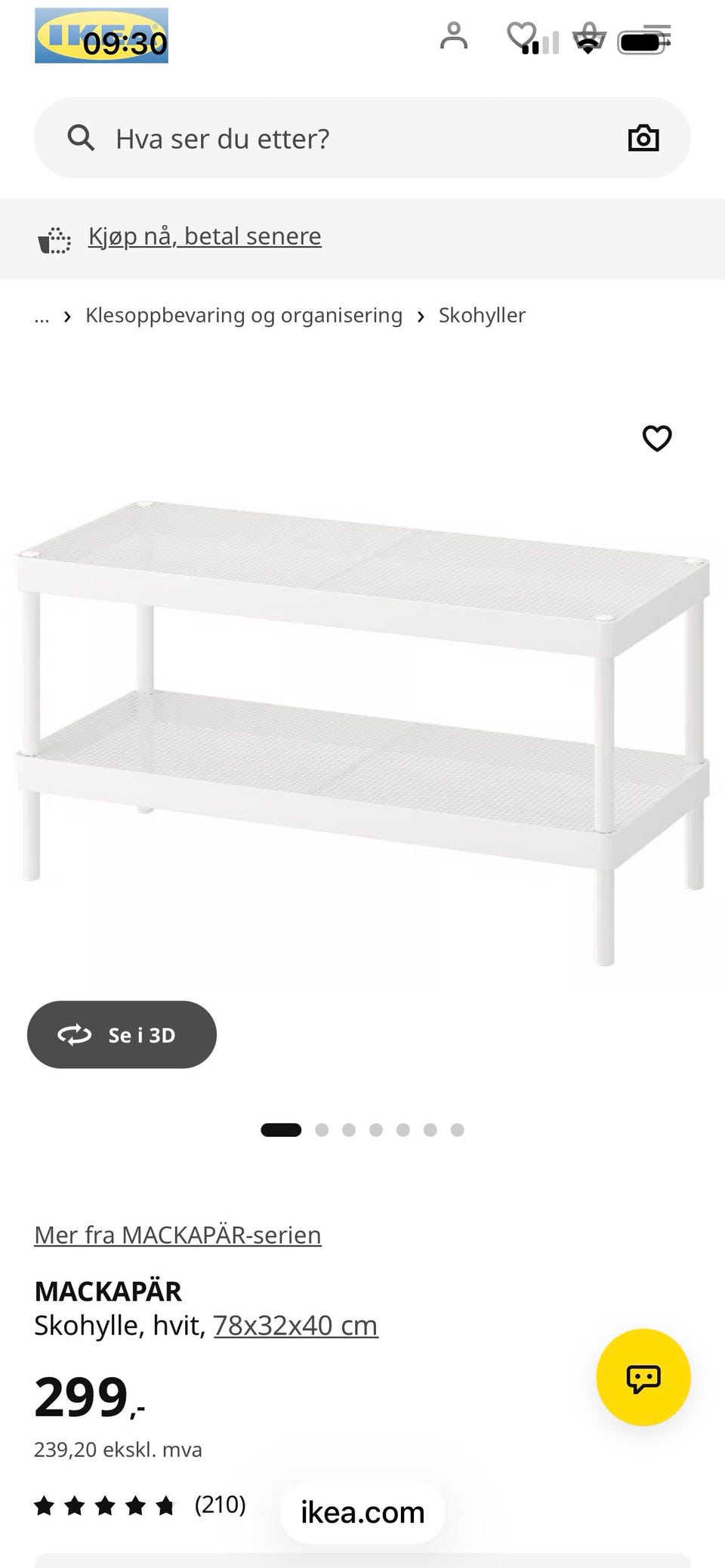725x1568 pixels.
Task: Expand the collapsed breadcrumb ellipsis
Action: (42, 316)
